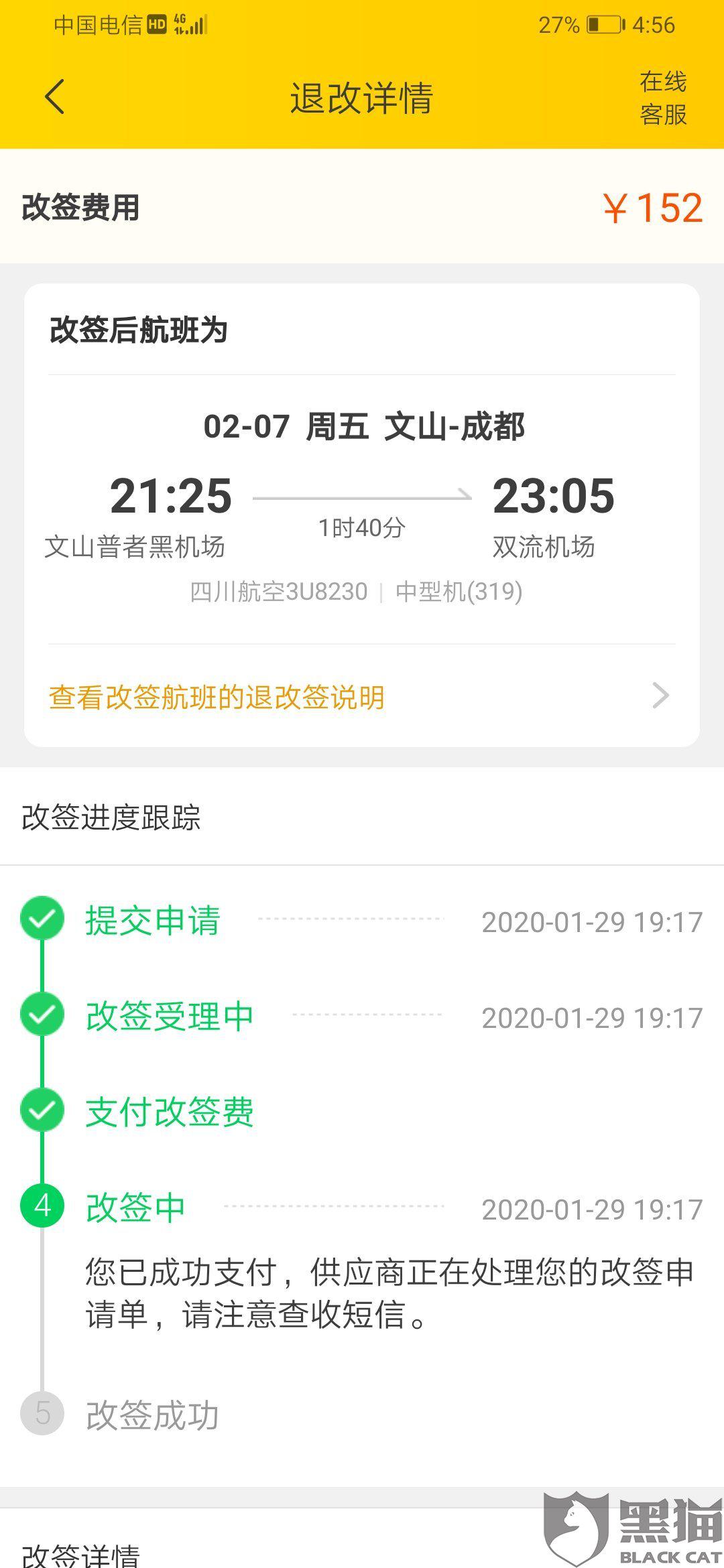Open 查看改签航班的退改签说明
Viewport: 724px width, 1568px height.
[x=361, y=697]
